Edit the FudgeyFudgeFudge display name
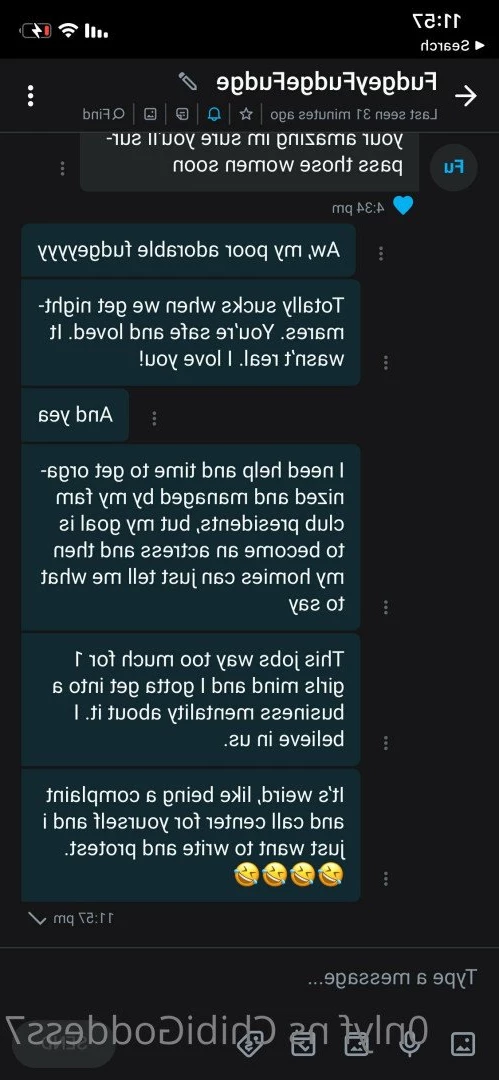The height and width of the screenshot is (1080, 499). 187,81
